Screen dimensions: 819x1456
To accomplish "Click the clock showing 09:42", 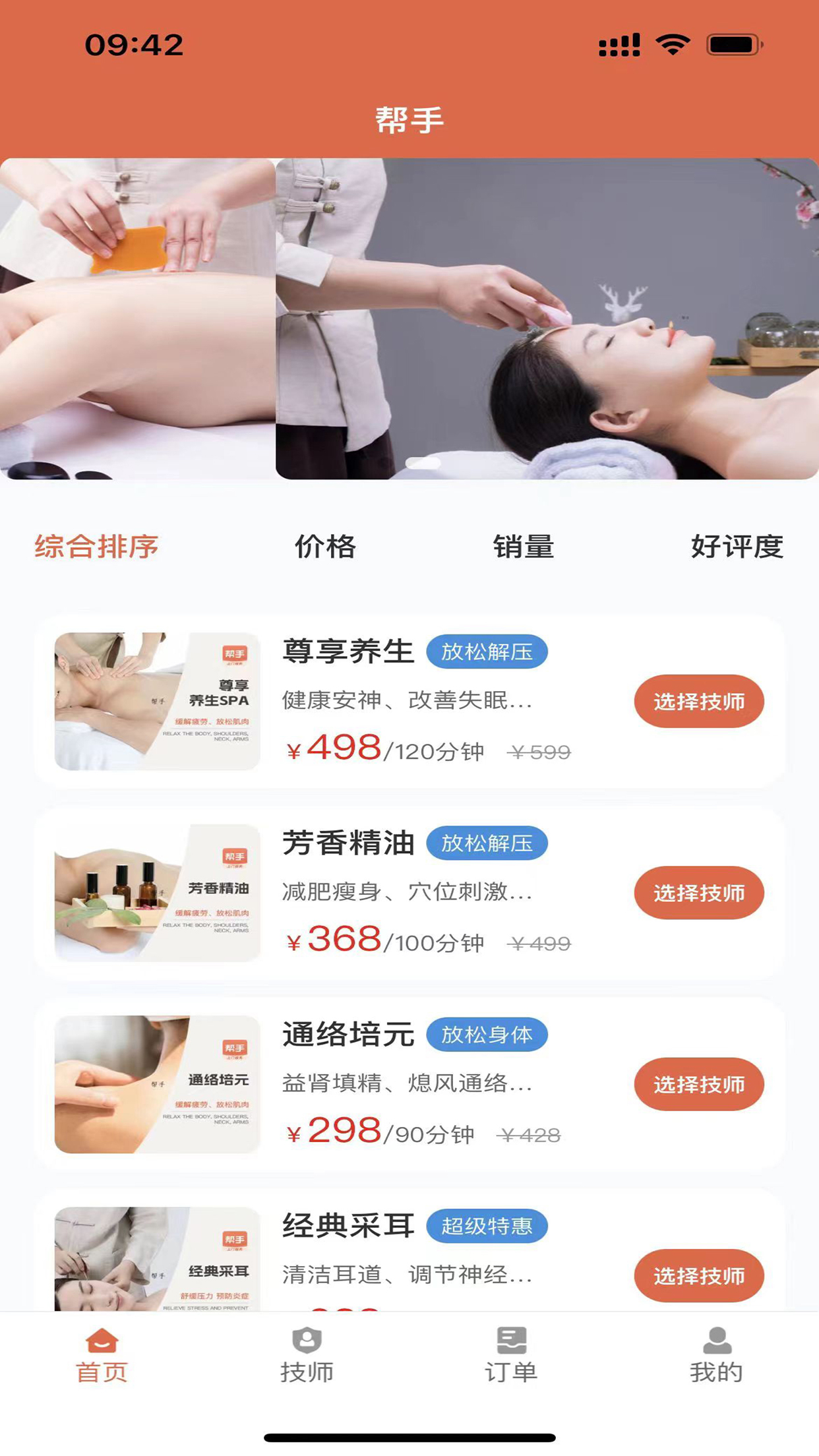I will [133, 45].
